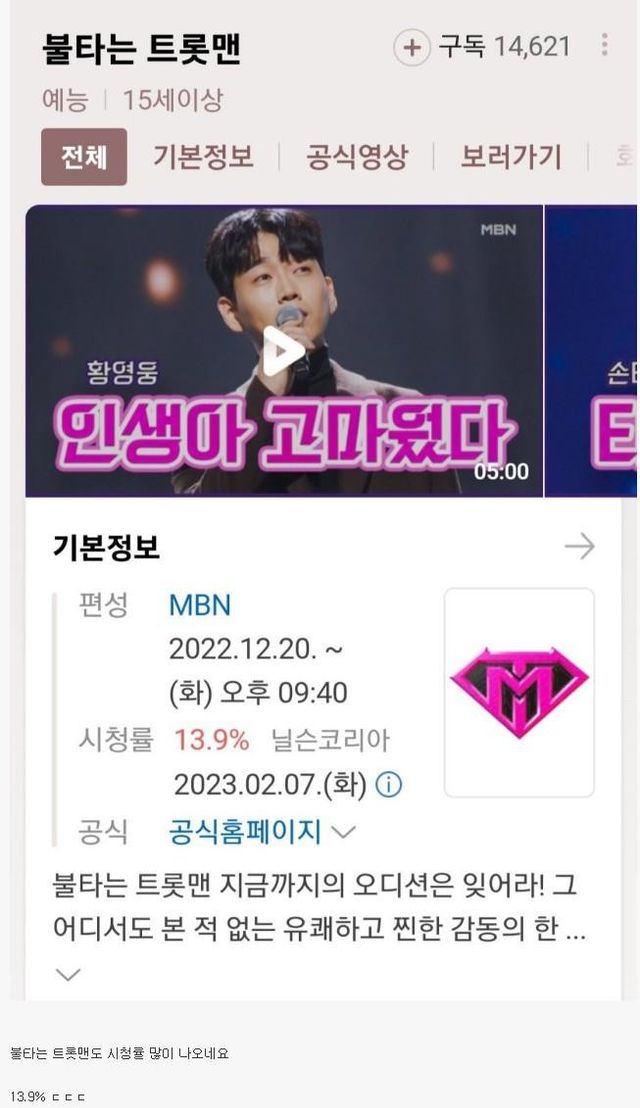Select the 전체 tab
This screenshot has height=1108, width=640.
pos(84,157)
